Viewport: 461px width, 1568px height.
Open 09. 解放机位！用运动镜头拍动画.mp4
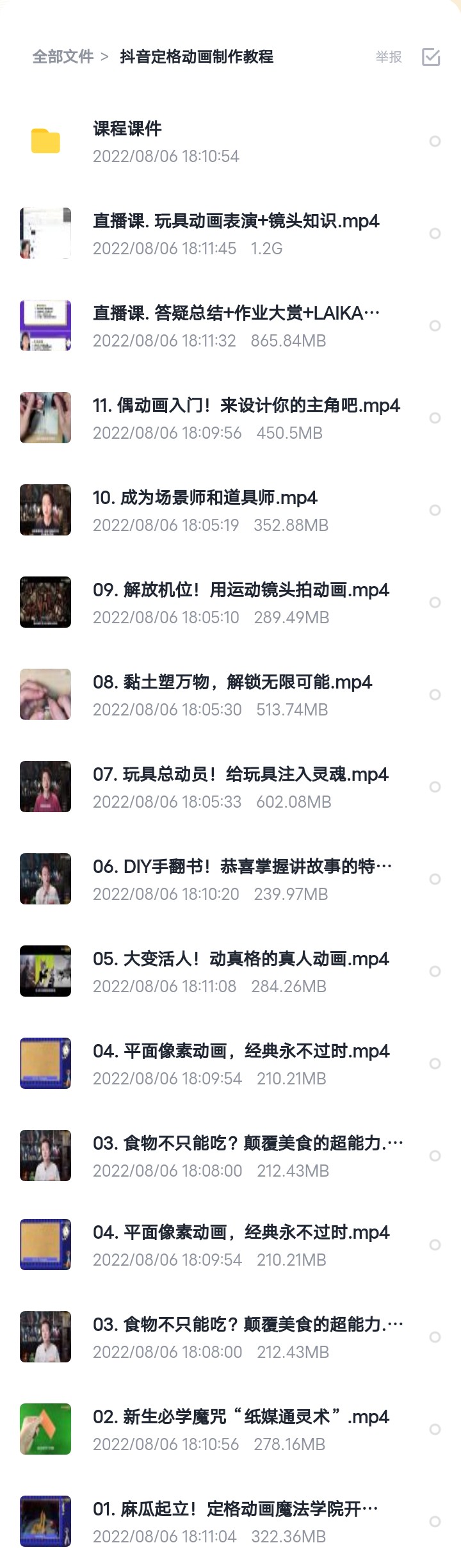click(241, 591)
